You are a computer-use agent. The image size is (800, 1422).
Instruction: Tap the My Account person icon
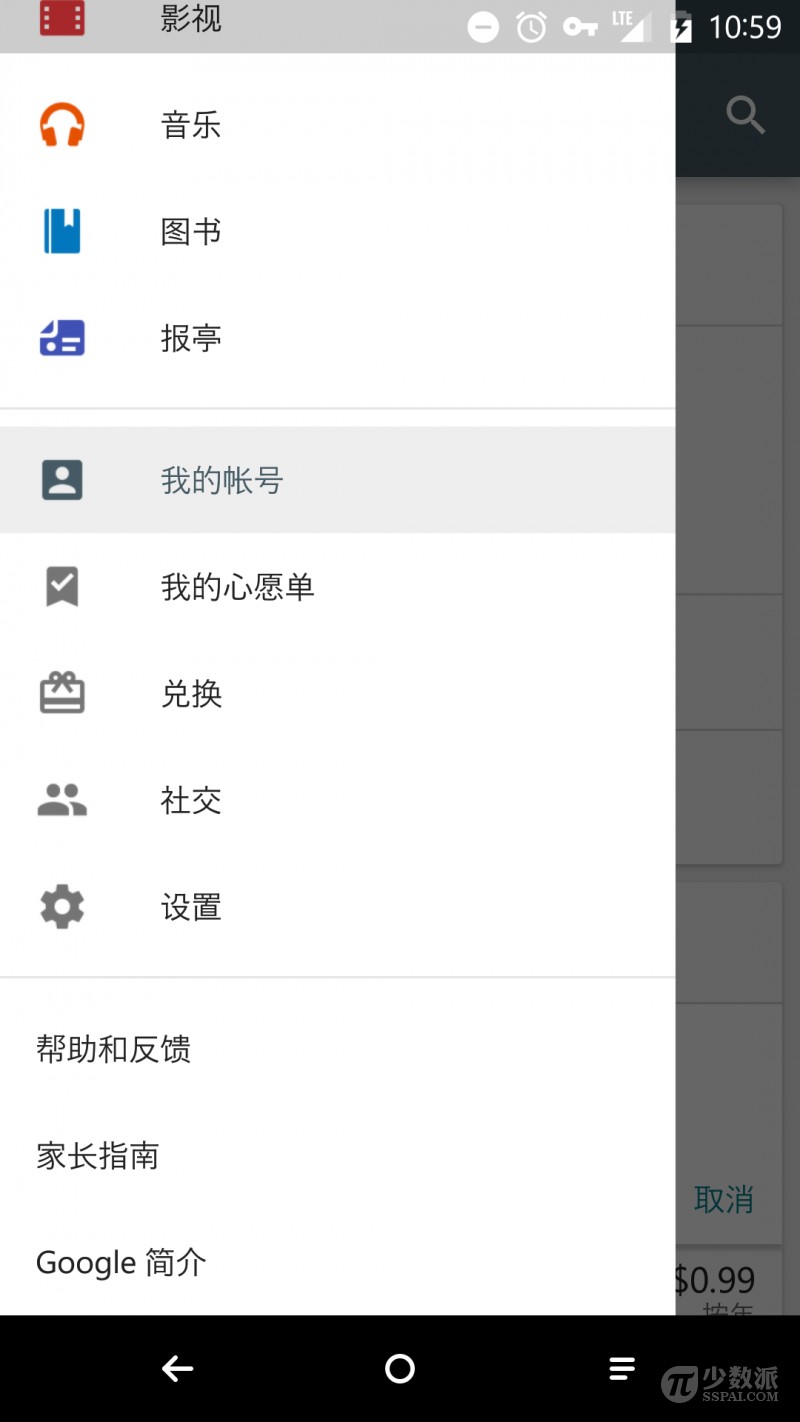61,480
